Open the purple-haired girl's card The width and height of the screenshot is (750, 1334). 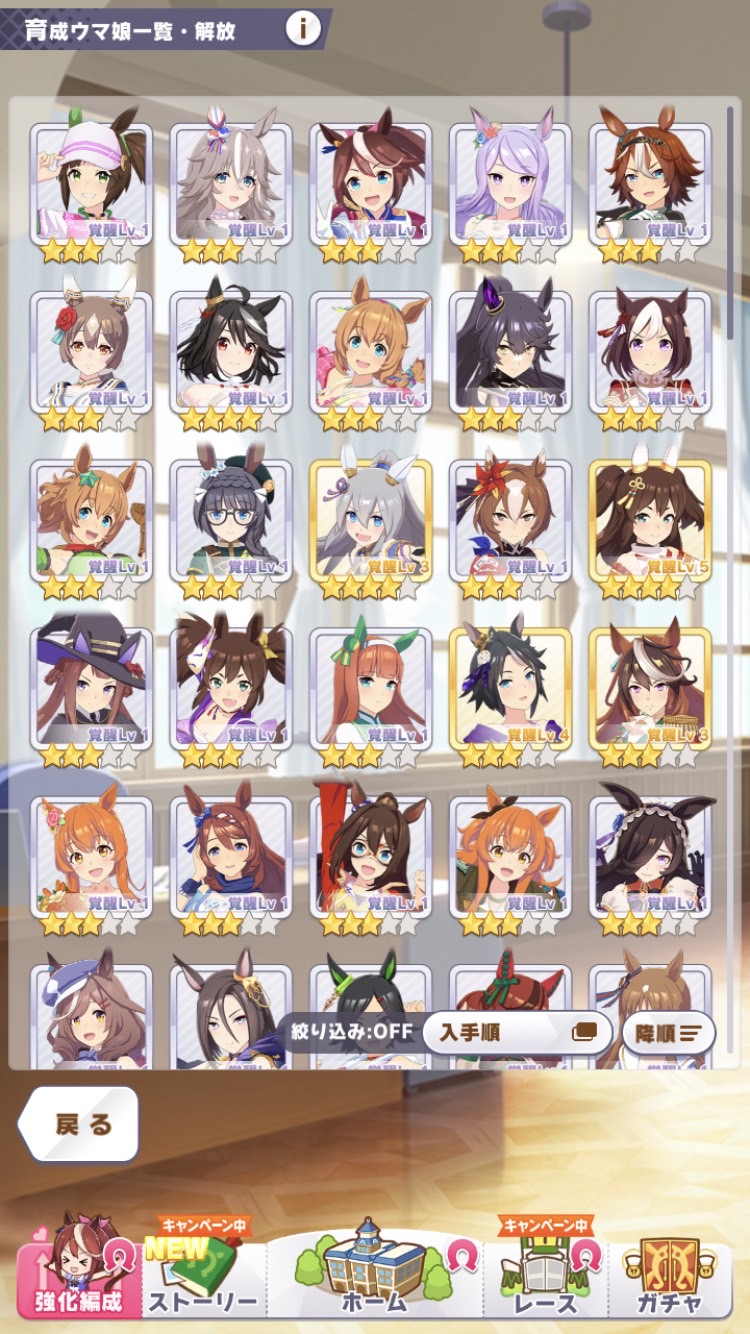(510, 190)
